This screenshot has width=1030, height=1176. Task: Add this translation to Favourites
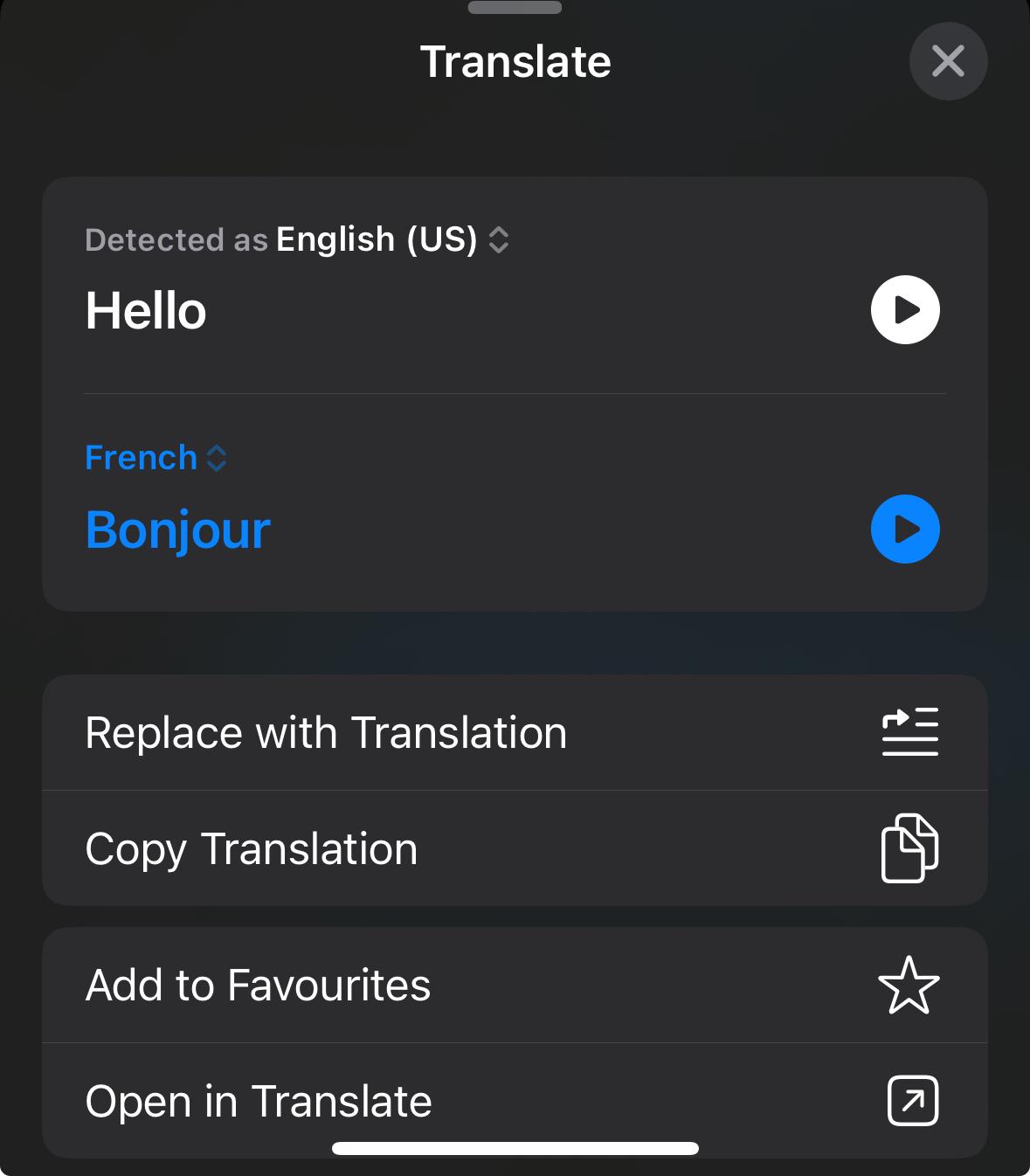(515, 985)
